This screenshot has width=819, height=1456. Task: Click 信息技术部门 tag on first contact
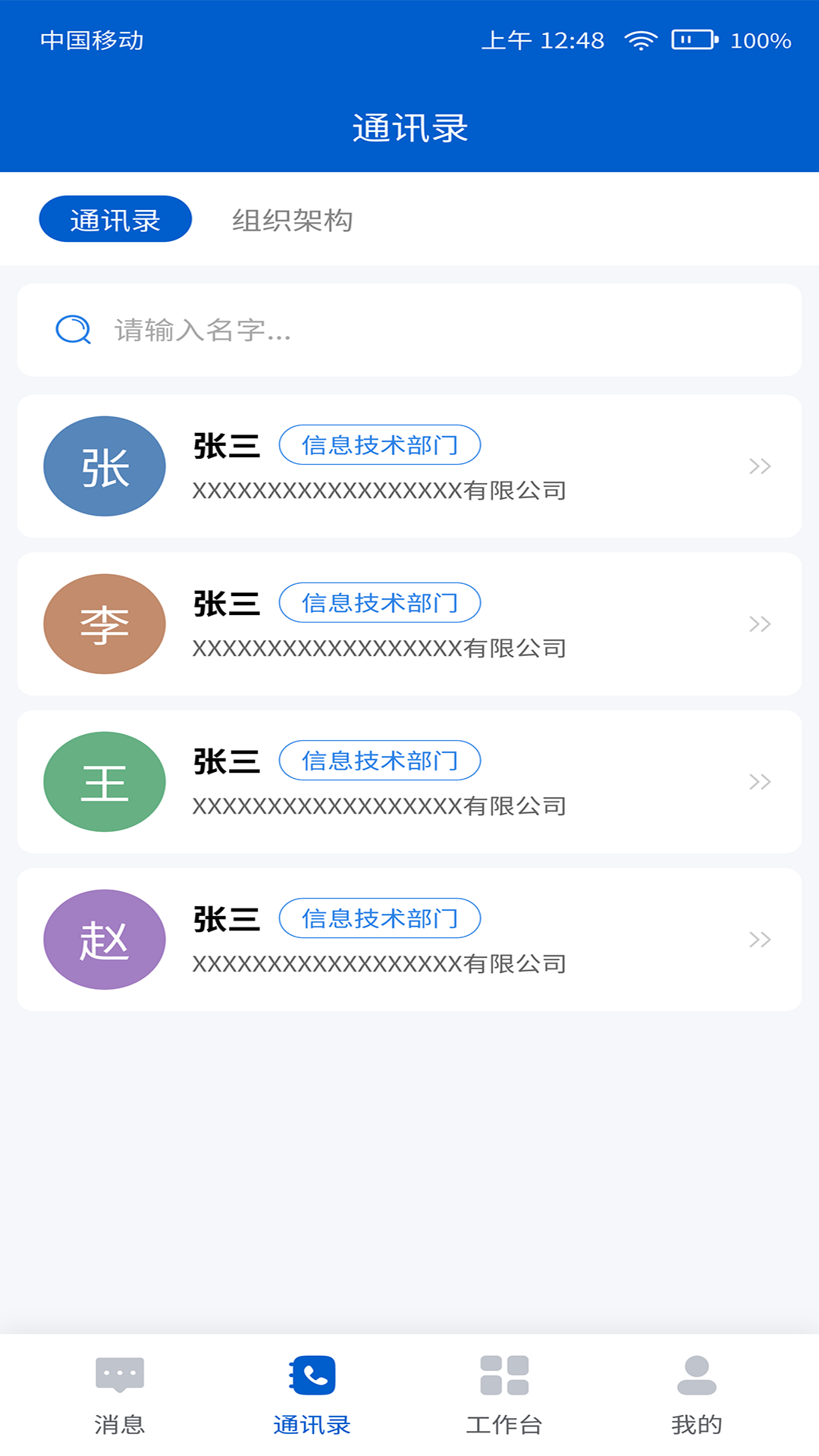(380, 445)
